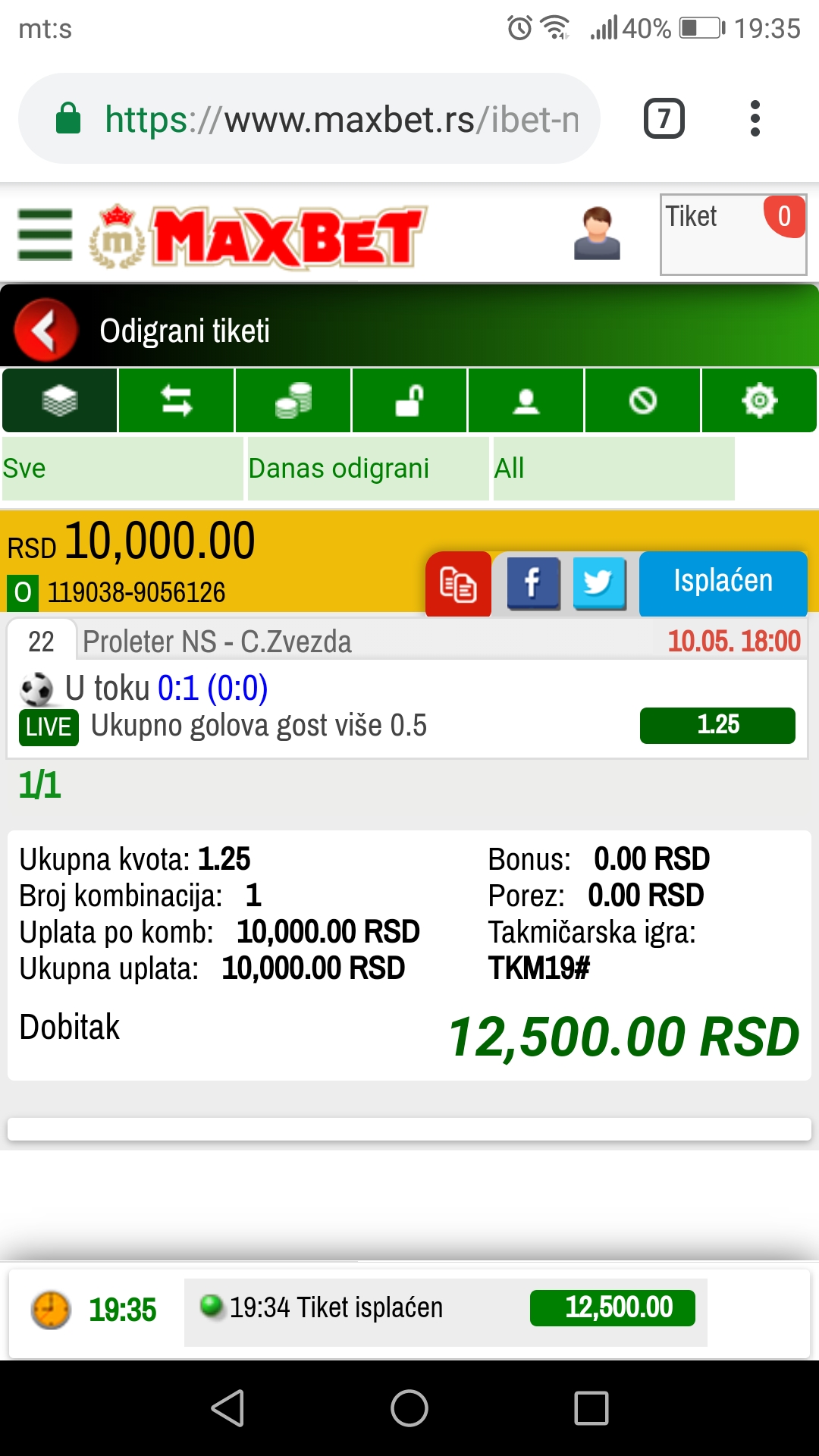Screen dimensions: 819x1456
Task: Open the transfer arrows toolbar tab
Action: click(x=177, y=400)
